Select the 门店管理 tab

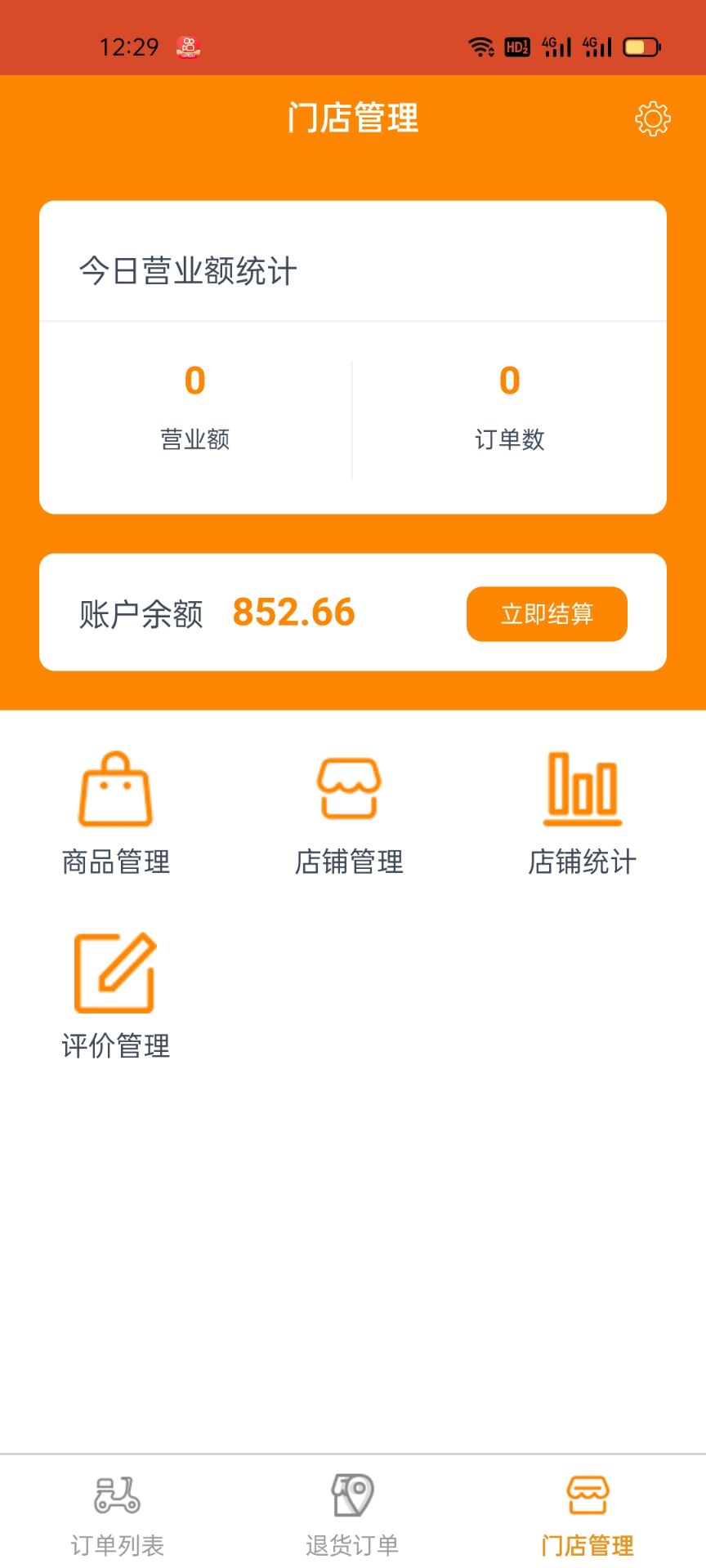click(588, 1516)
